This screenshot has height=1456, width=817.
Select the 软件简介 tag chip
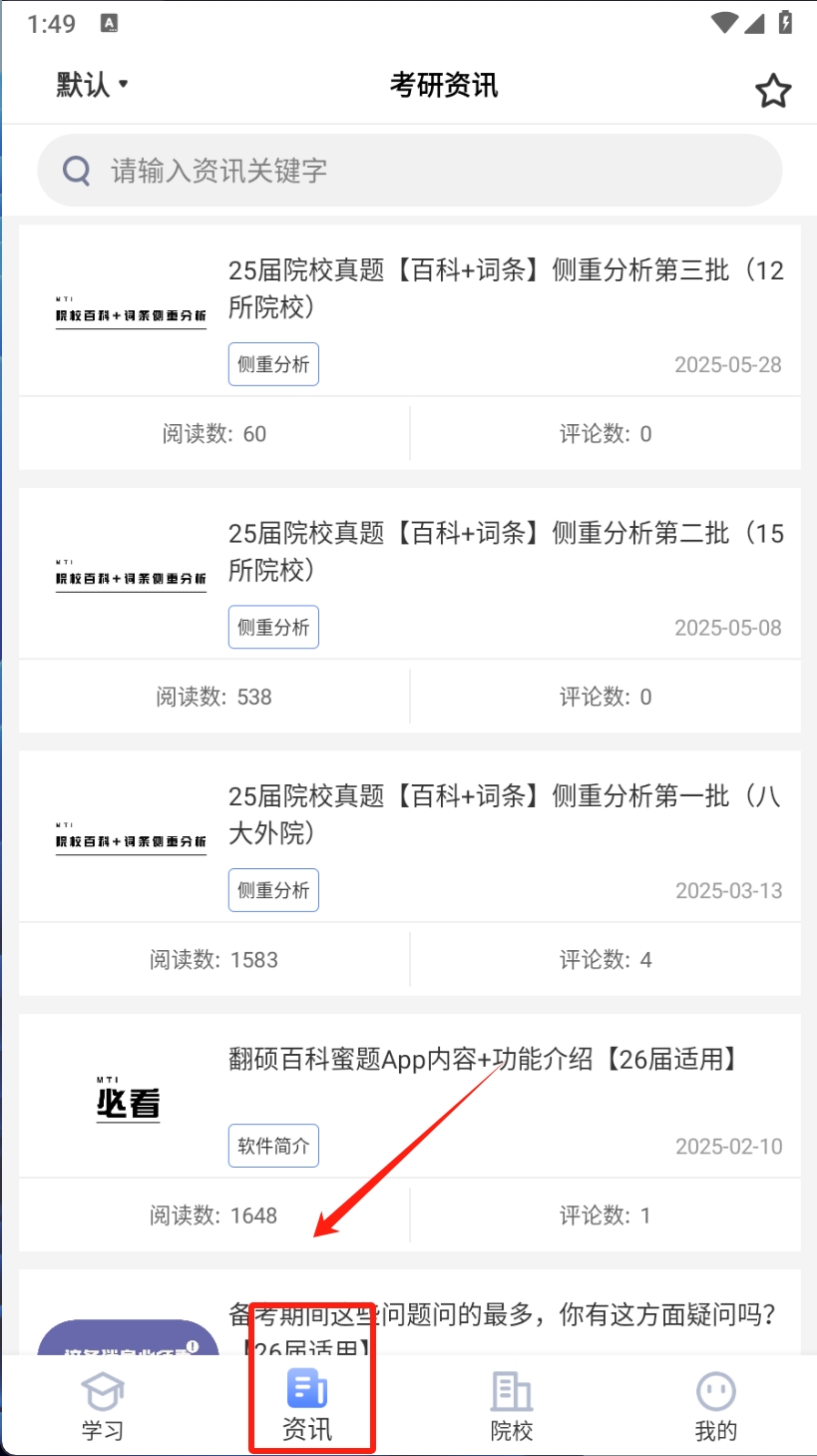(273, 1146)
